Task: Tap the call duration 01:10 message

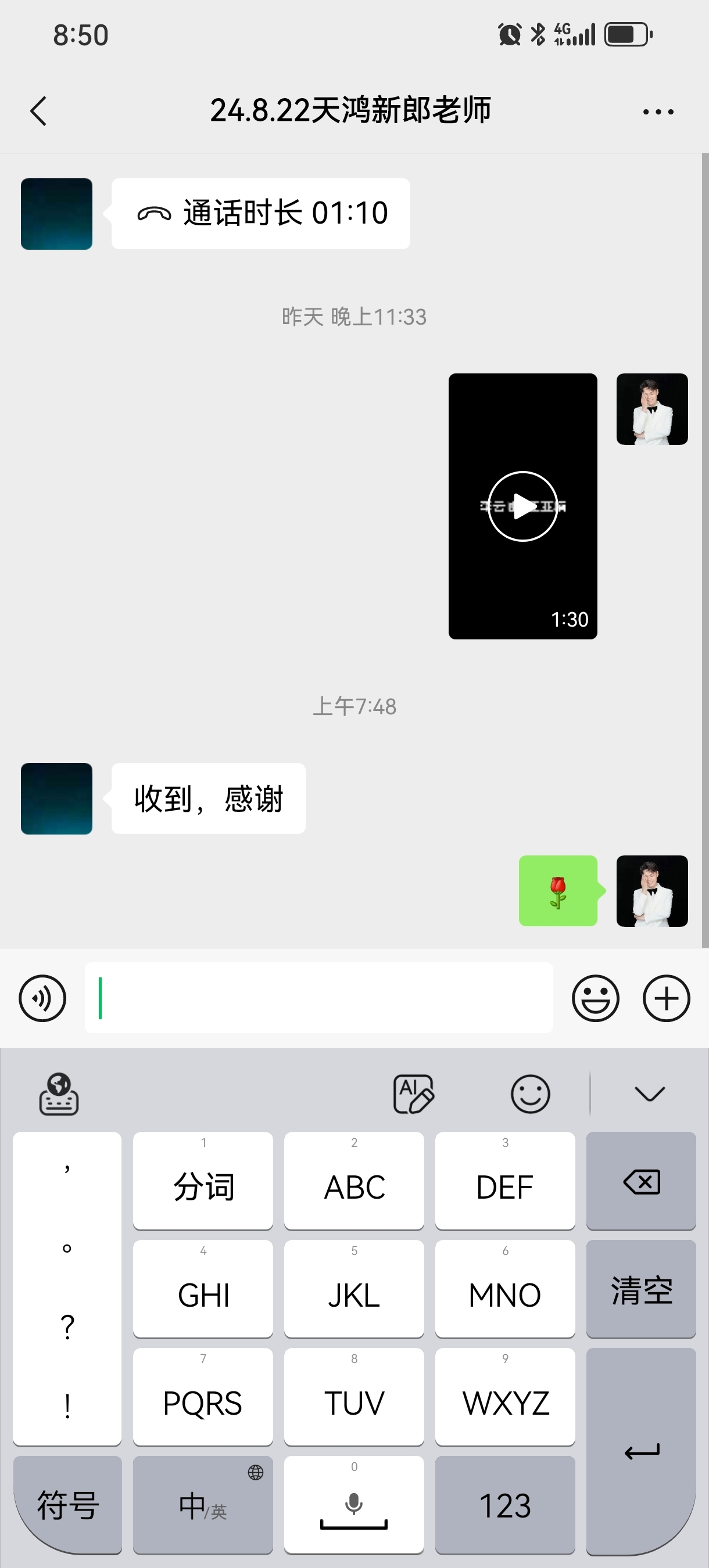Action: [x=261, y=214]
